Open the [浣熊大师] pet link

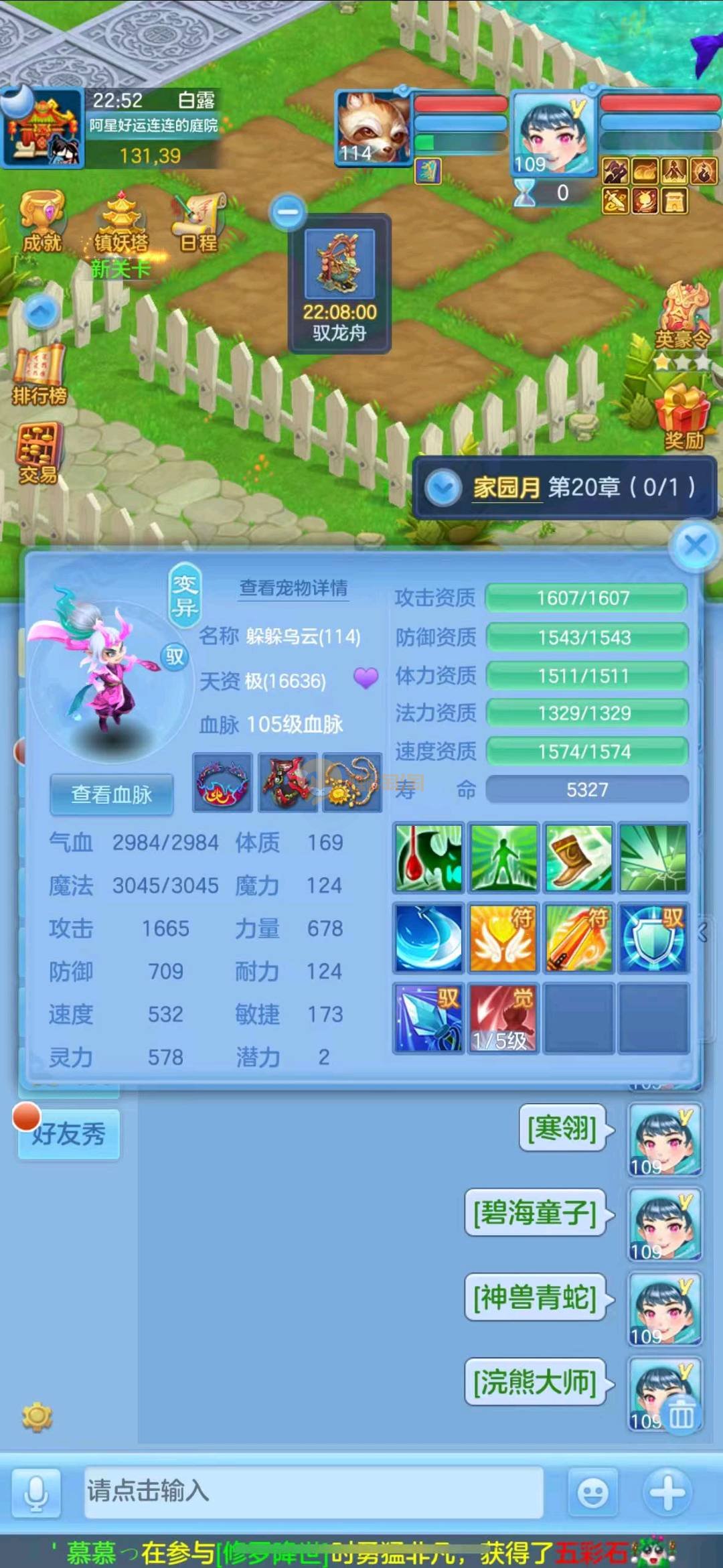coord(535,1382)
